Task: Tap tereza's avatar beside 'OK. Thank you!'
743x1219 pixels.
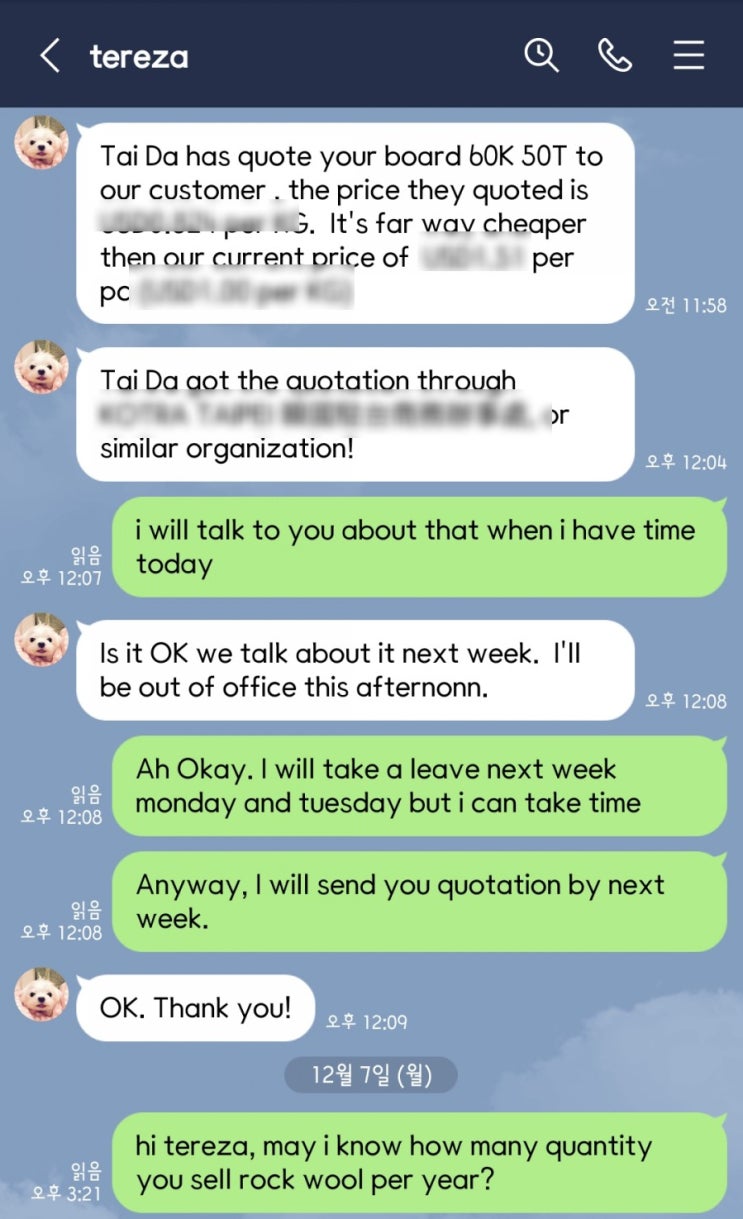Action: click(42, 995)
